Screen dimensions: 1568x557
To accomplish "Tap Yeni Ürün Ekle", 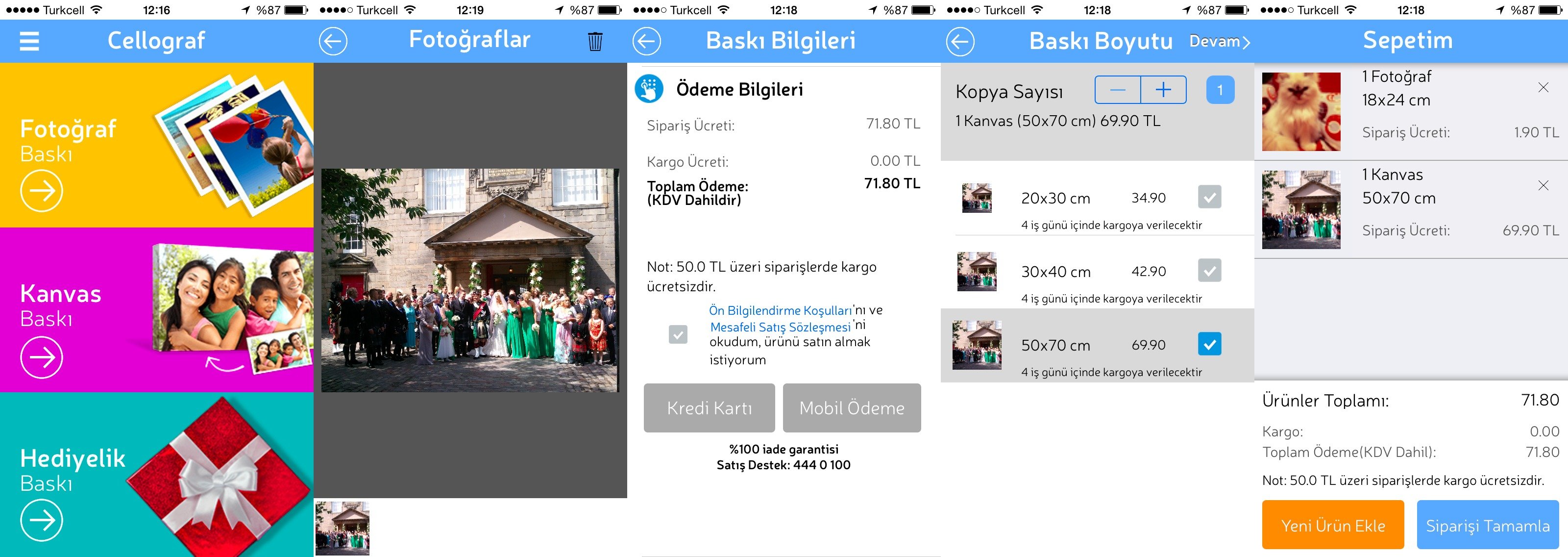I will 1332,525.
